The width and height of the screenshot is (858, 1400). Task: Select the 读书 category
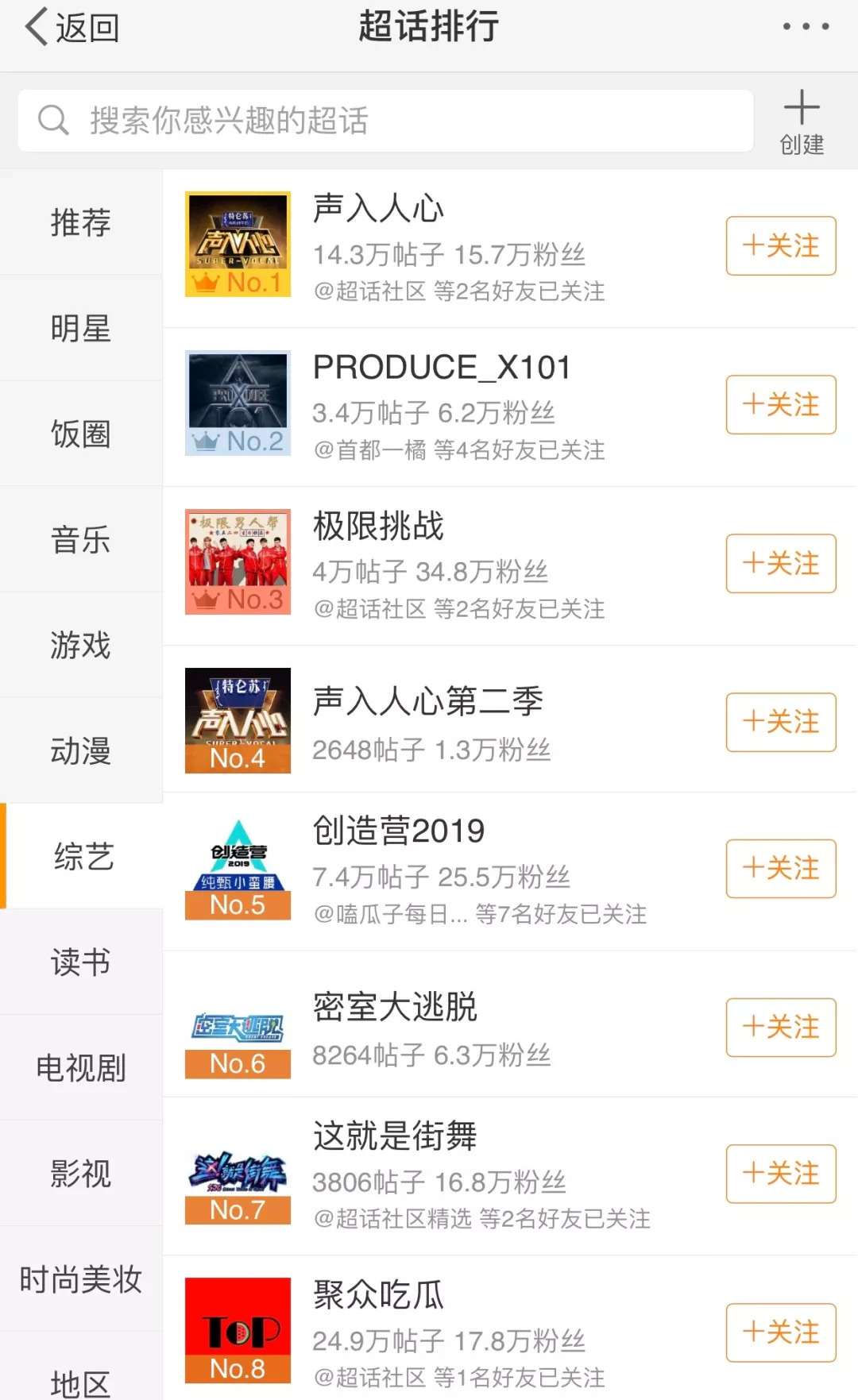coord(81,962)
